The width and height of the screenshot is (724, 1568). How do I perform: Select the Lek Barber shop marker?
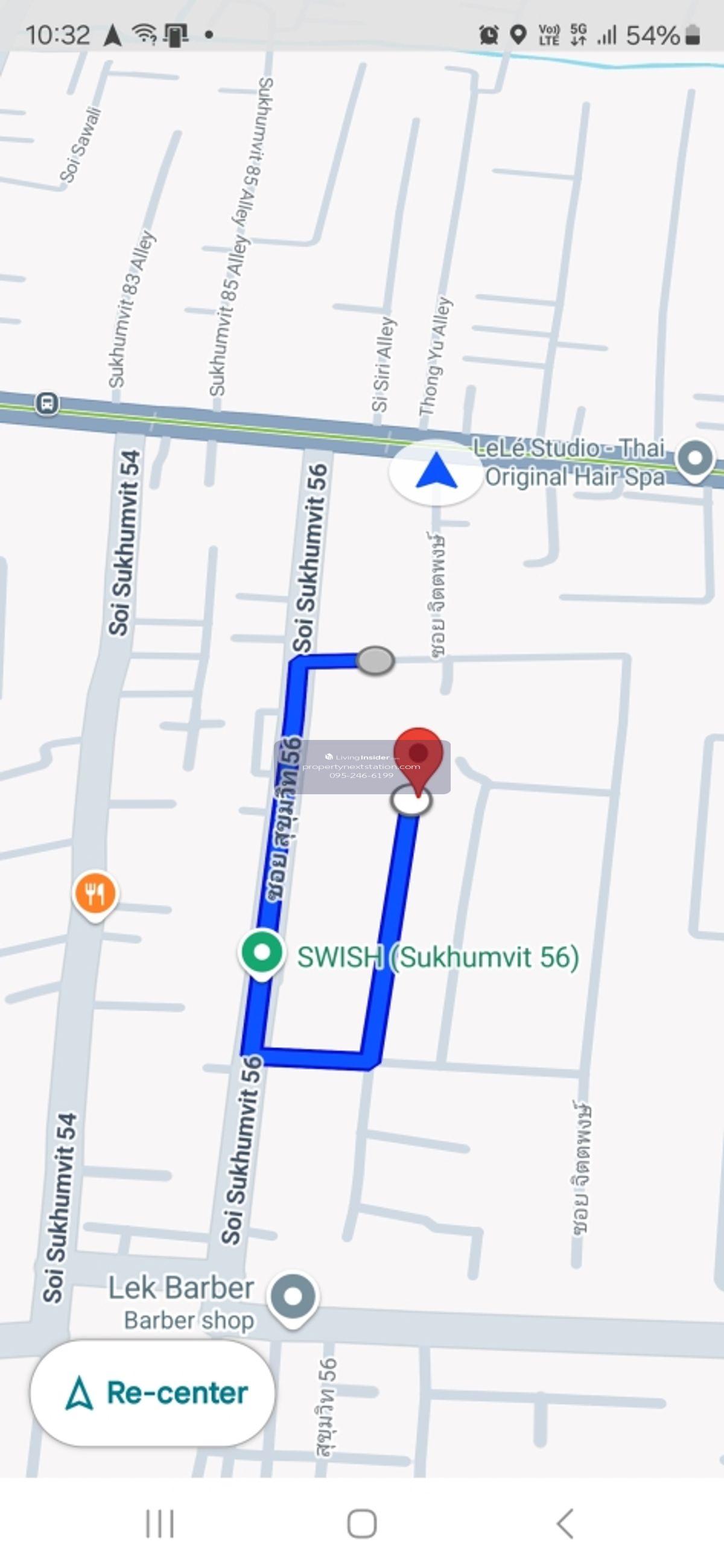[x=293, y=1297]
